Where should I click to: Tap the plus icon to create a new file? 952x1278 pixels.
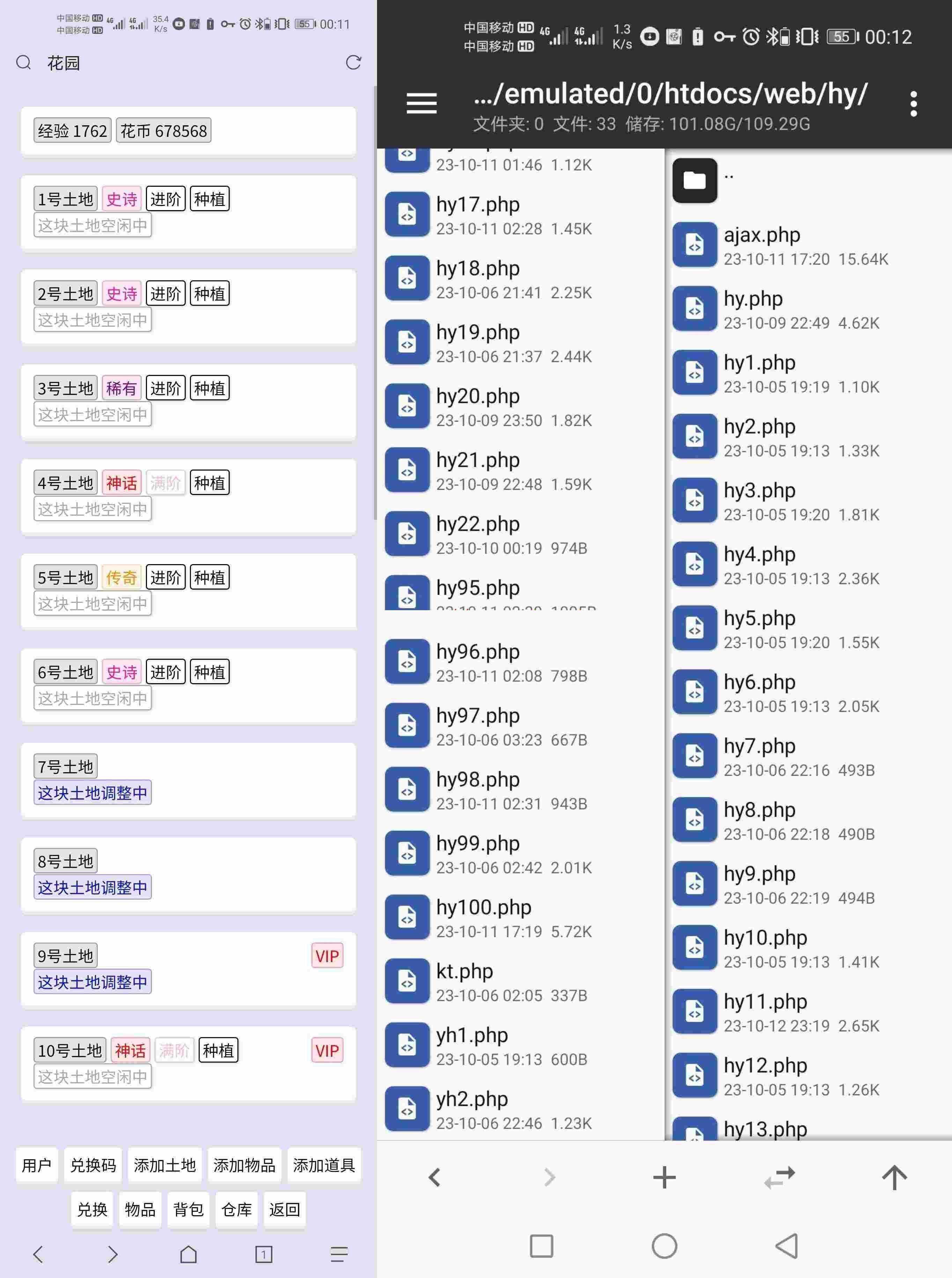(x=664, y=1176)
